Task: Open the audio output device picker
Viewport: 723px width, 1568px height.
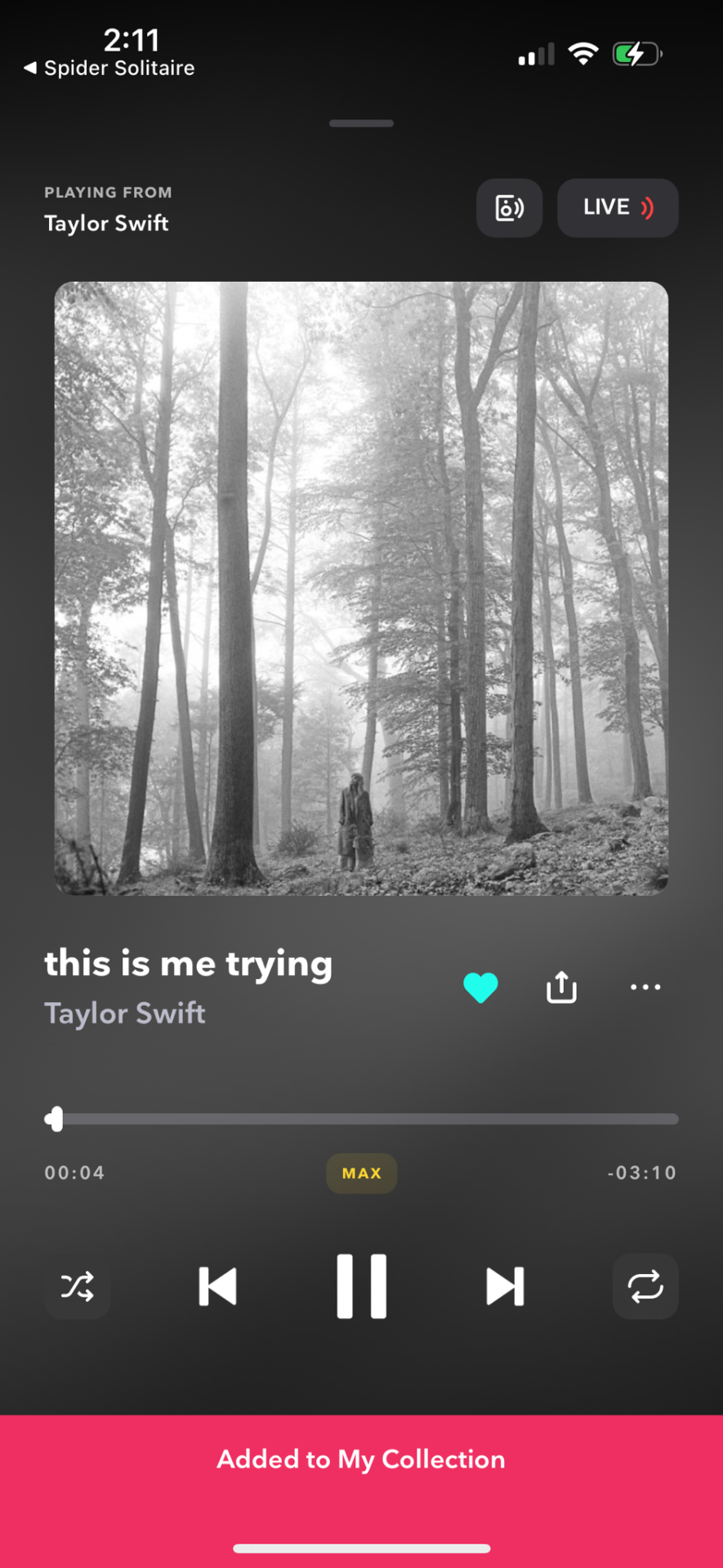Action: coord(509,208)
